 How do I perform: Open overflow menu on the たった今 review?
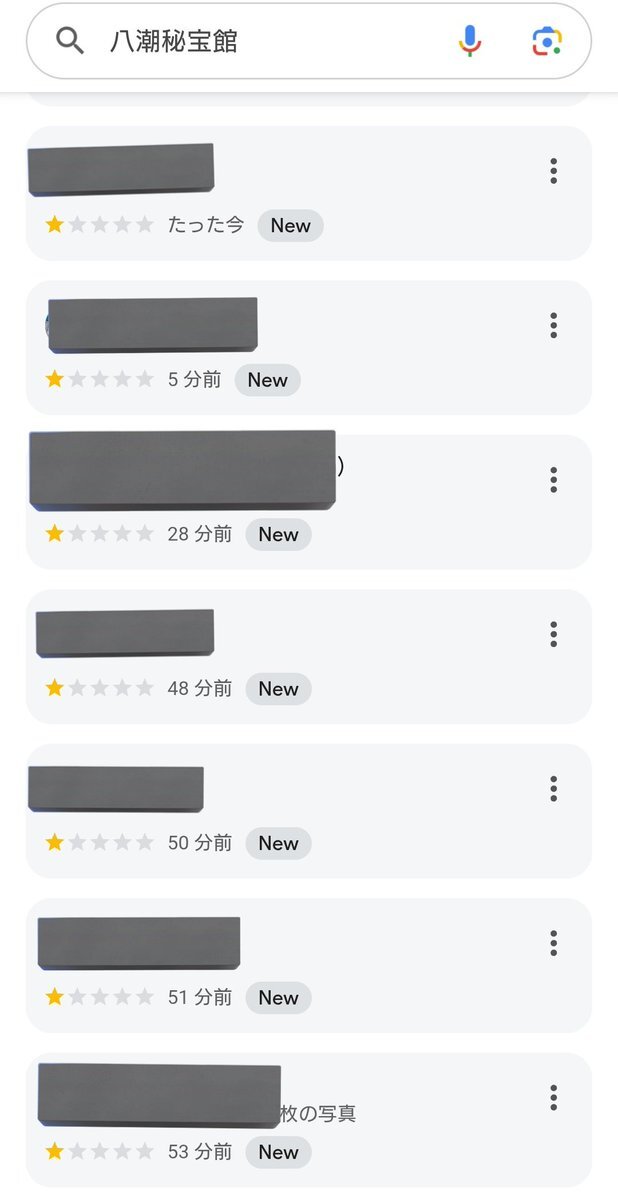tap(553, 171)
